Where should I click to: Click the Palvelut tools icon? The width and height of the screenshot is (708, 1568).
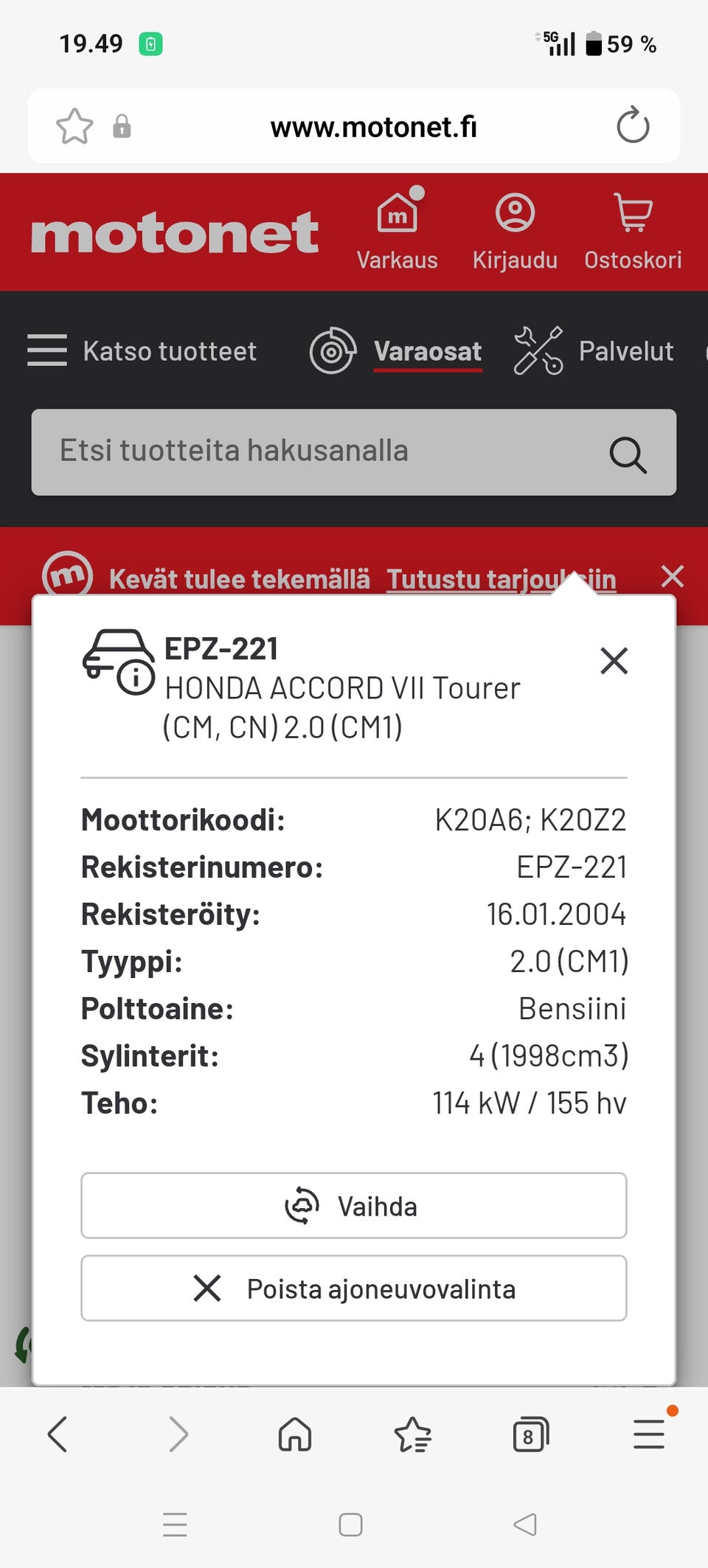pyautogui.click(x=539, y=351)
